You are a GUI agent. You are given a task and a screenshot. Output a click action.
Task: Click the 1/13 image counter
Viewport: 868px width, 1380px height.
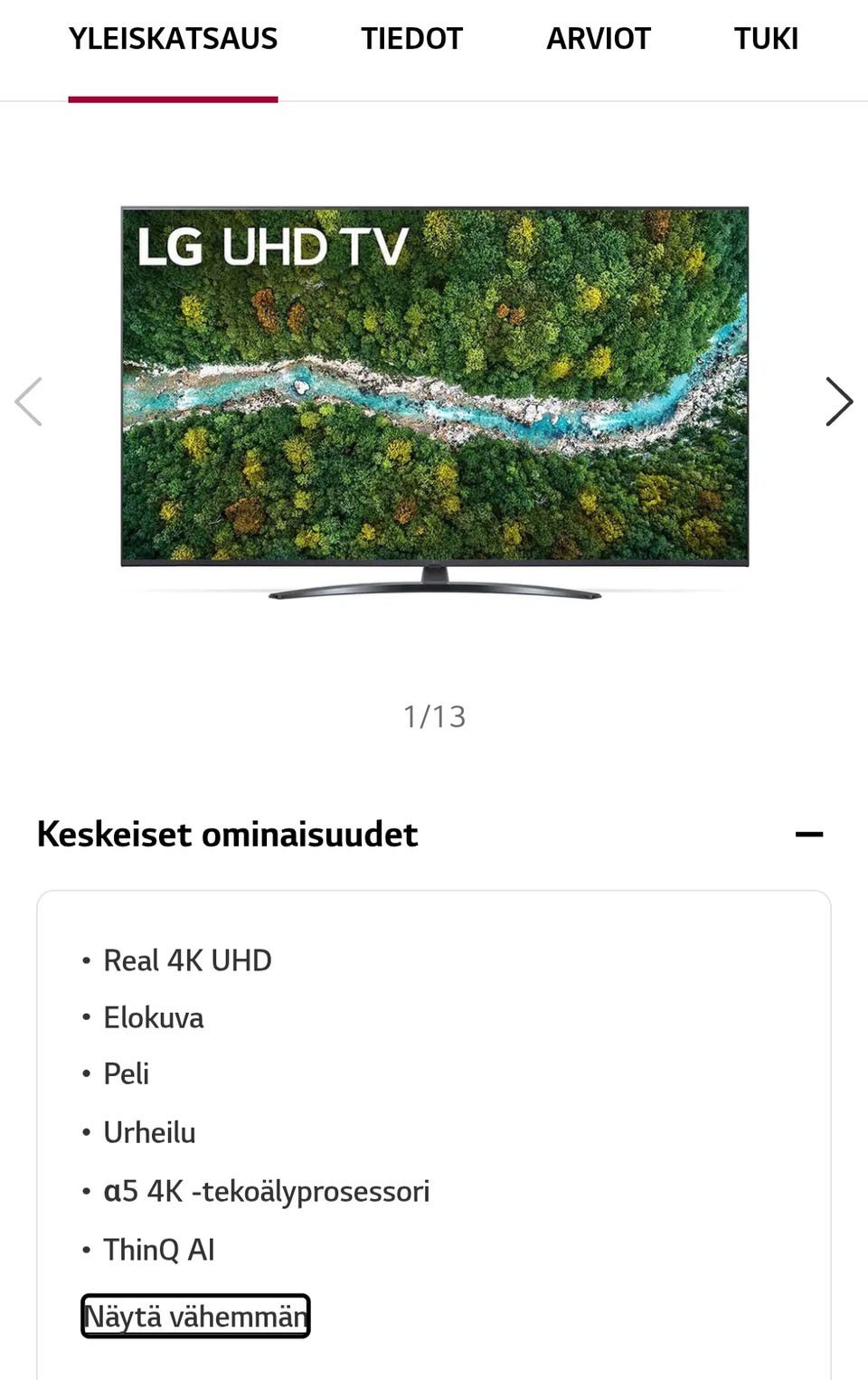434,716
